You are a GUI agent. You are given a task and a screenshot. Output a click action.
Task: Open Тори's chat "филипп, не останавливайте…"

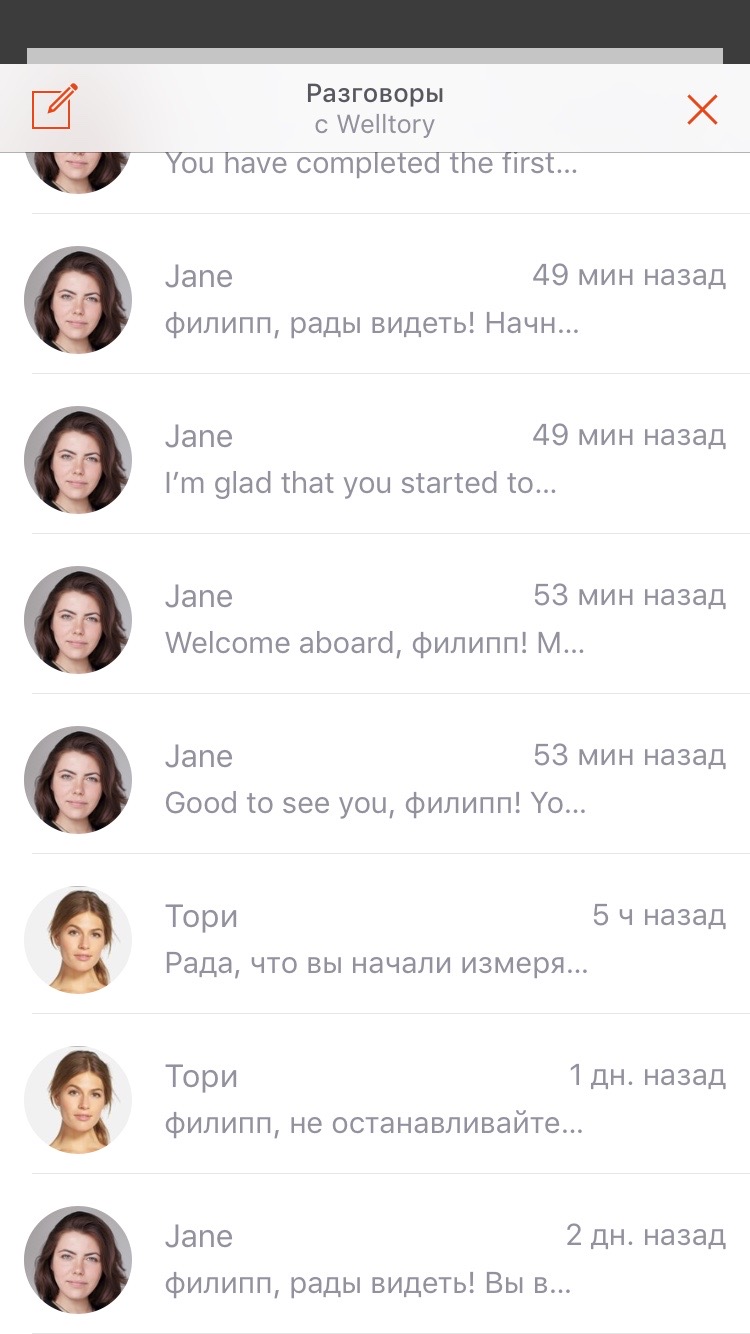(x=390, y=1100)
